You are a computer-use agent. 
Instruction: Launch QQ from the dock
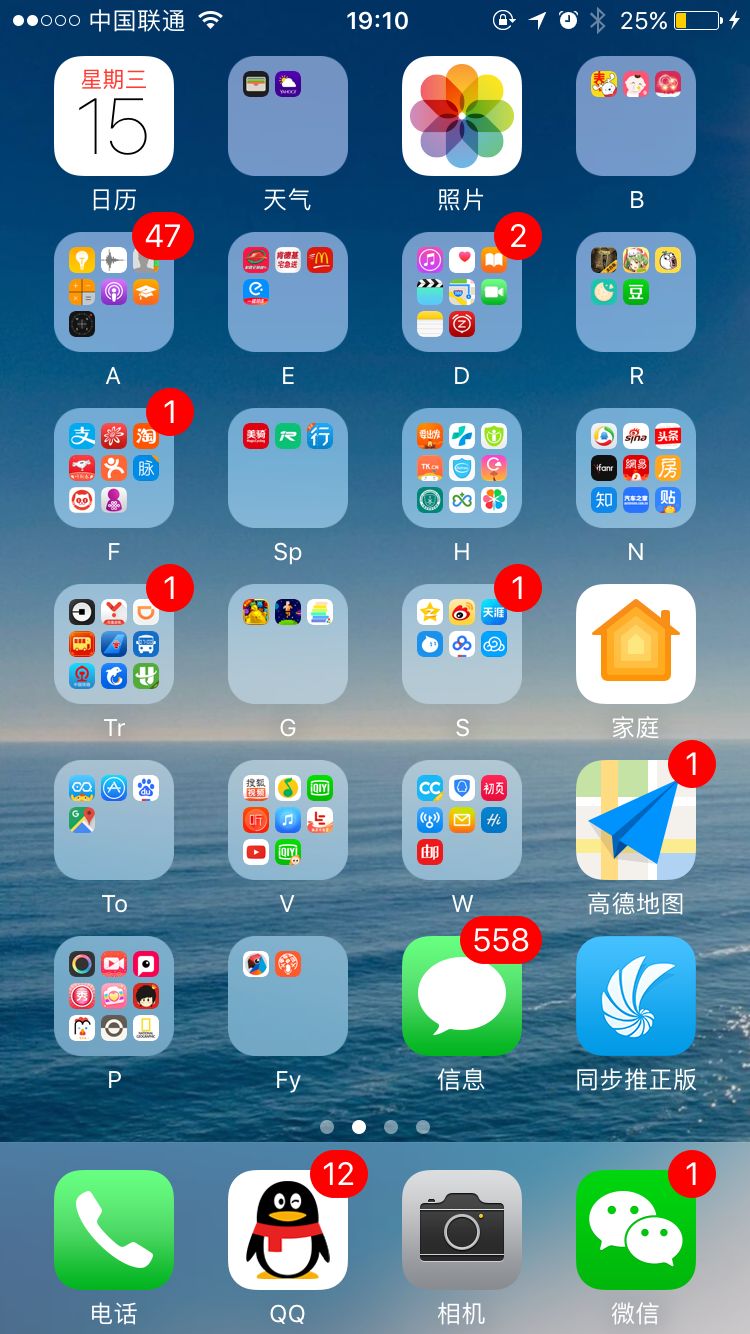(287, 1230)
